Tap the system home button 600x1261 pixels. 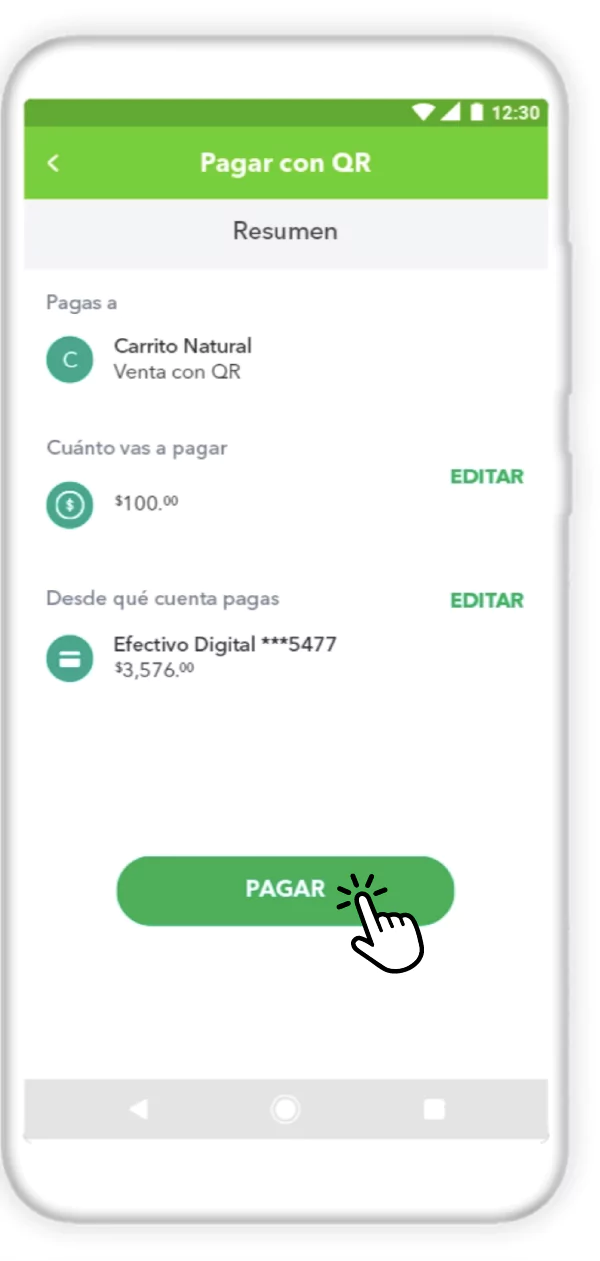click(x=286, y=1109)
